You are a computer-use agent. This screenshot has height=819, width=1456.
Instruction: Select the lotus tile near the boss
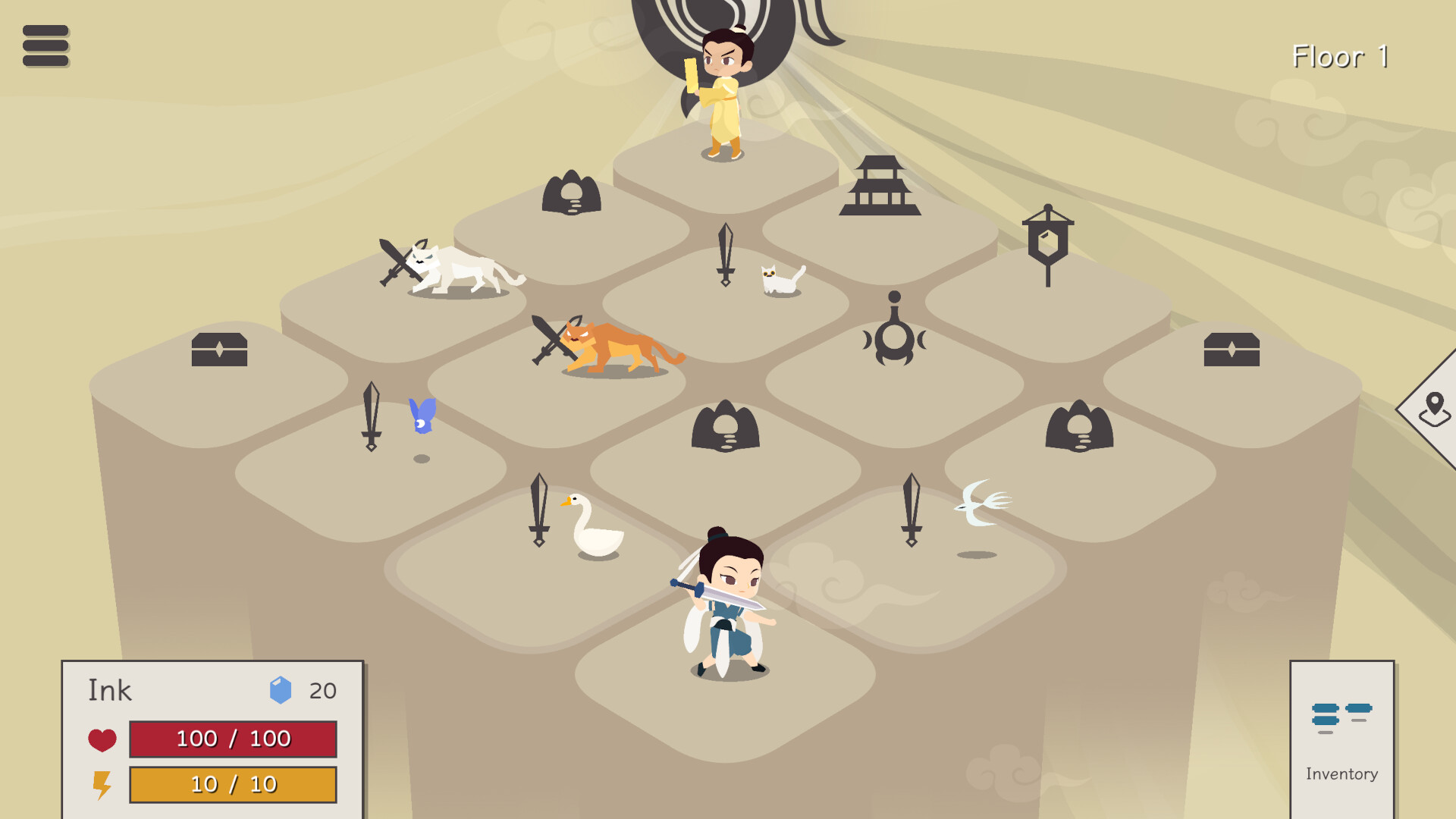571,193
